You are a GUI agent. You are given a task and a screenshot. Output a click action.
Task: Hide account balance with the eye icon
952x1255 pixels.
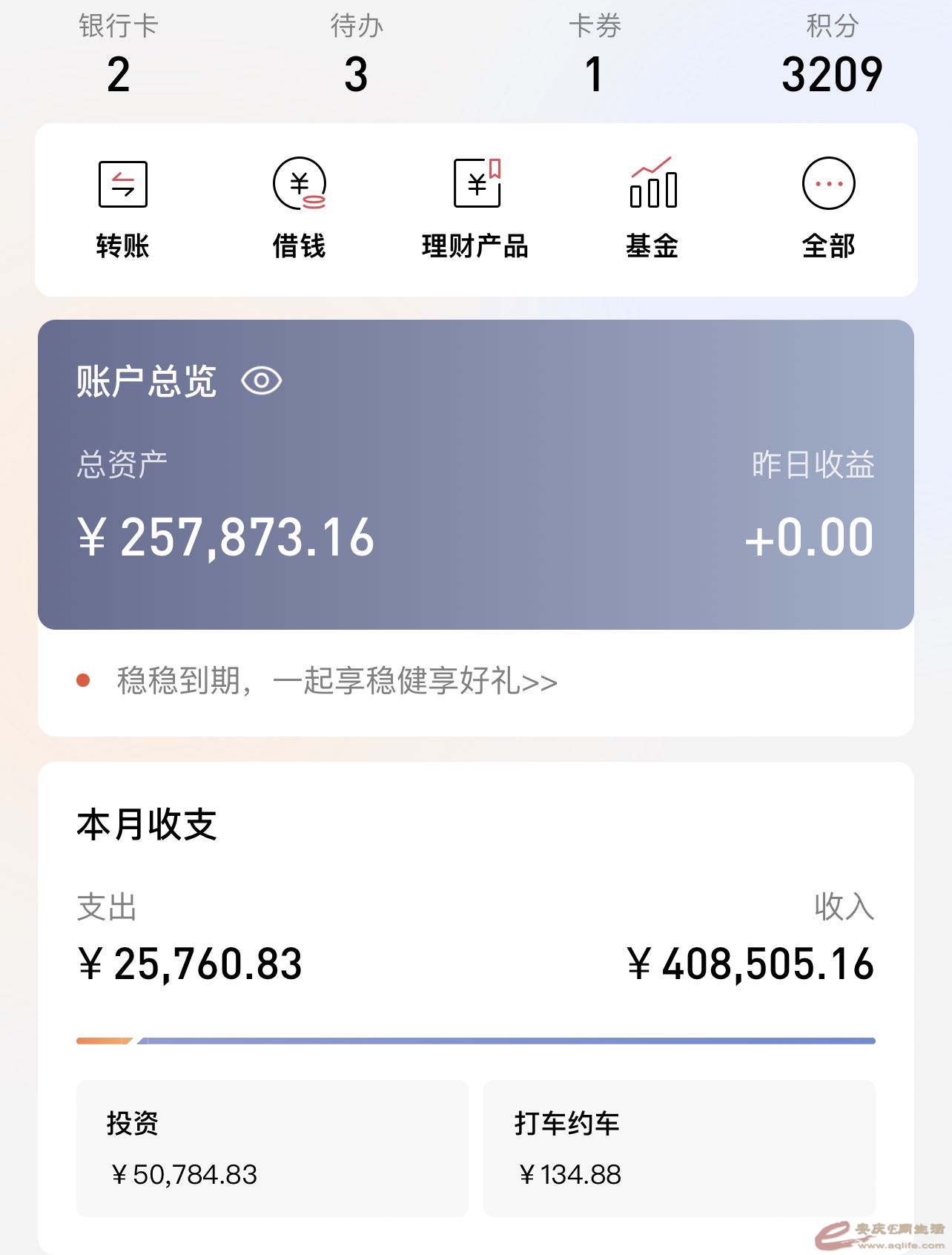262,381
